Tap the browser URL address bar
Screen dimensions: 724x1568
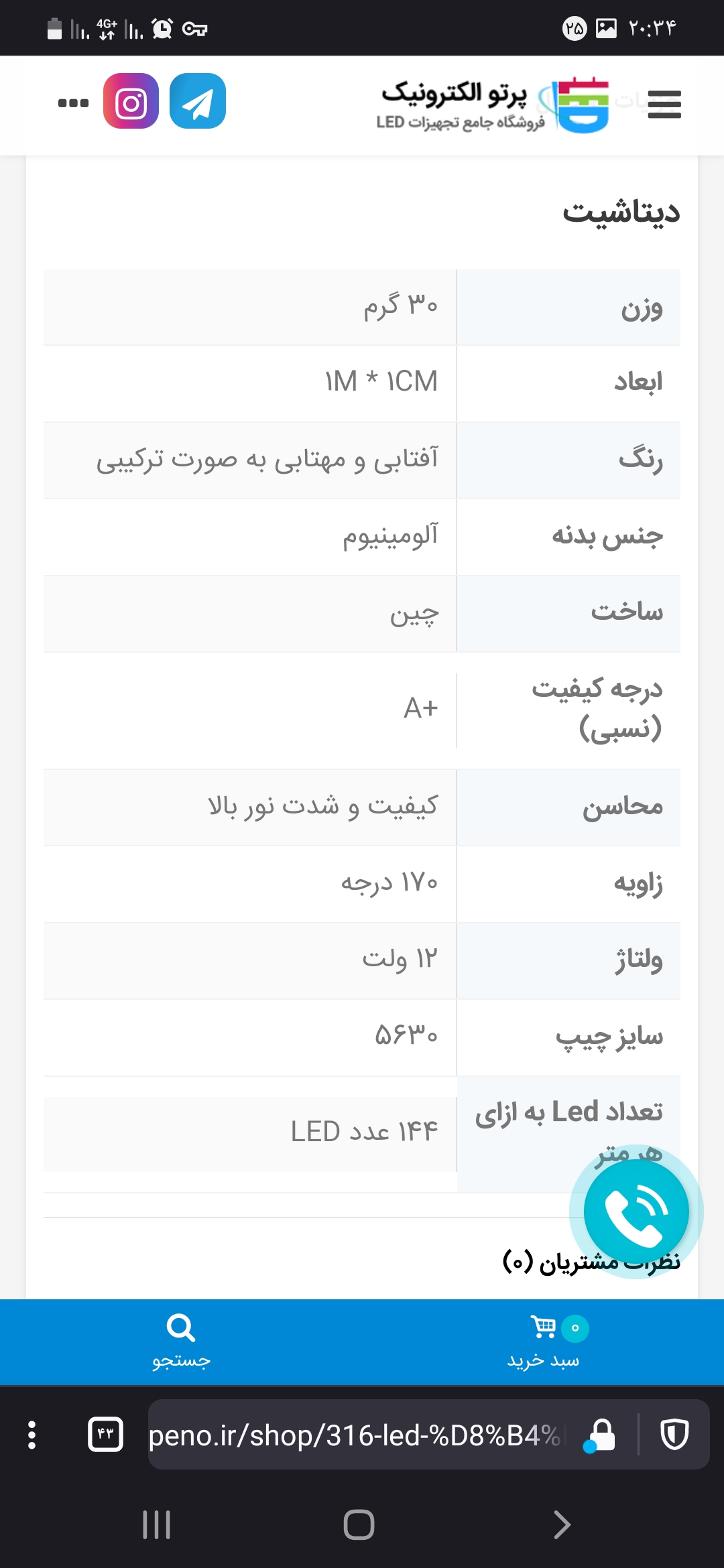coord(355,1435)
